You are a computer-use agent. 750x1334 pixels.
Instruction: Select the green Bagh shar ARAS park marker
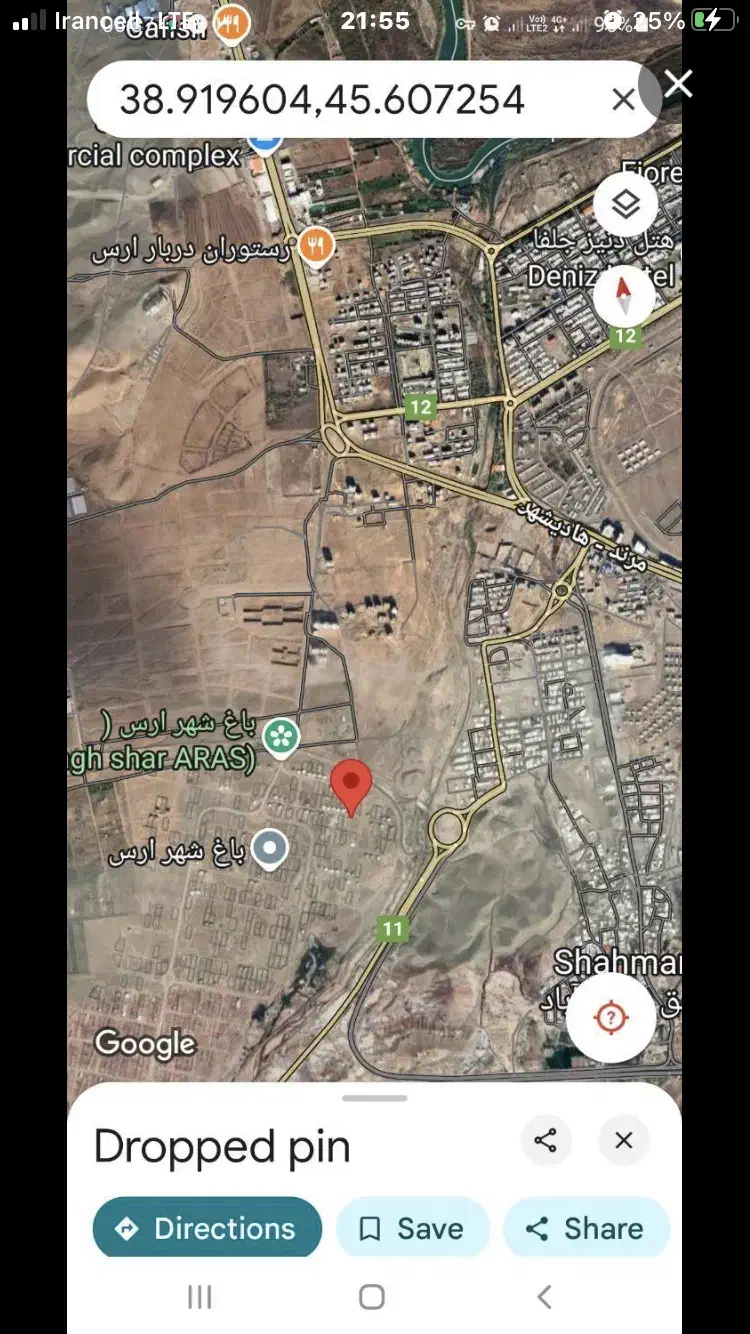click(281, 738)
